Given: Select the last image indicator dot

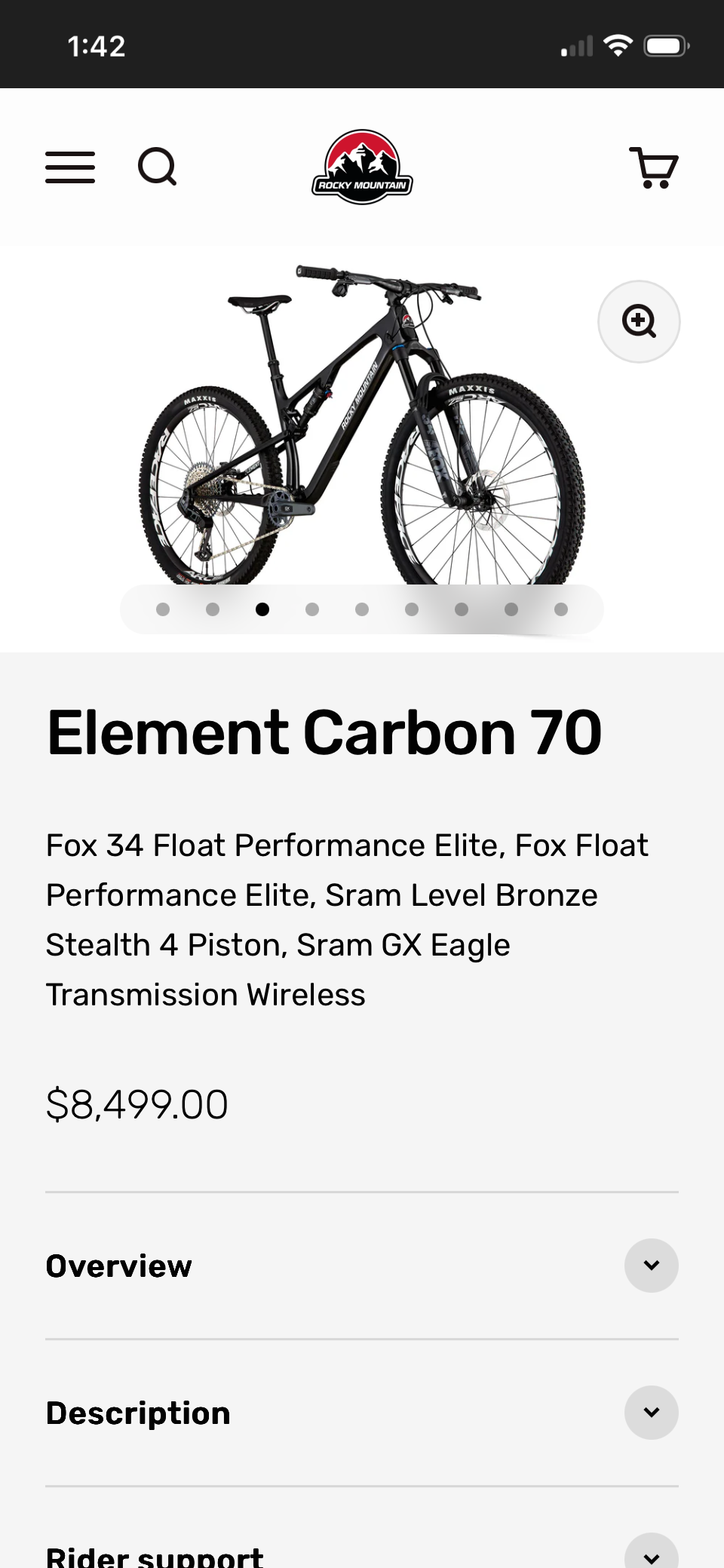Looking at the screenshot, I should pyautogui.click(x=561, y=609).
